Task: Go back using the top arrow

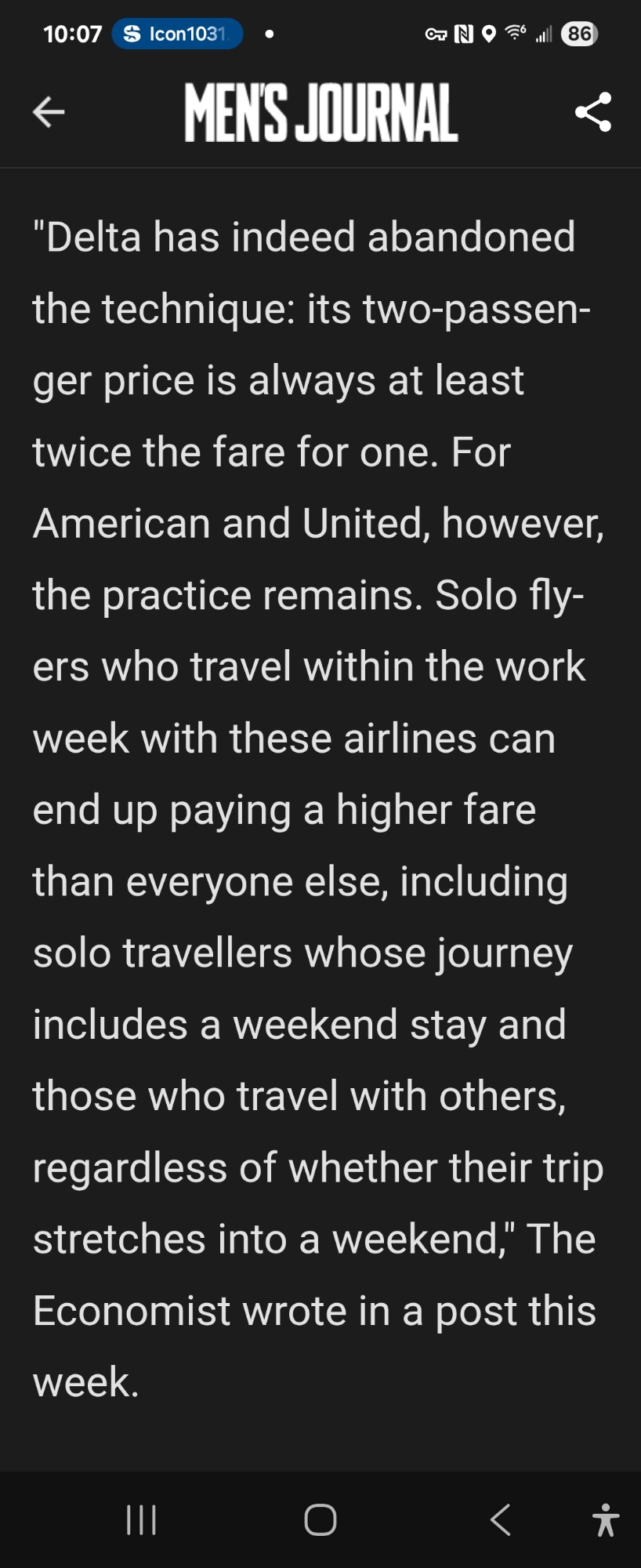Action: (49, 112)
